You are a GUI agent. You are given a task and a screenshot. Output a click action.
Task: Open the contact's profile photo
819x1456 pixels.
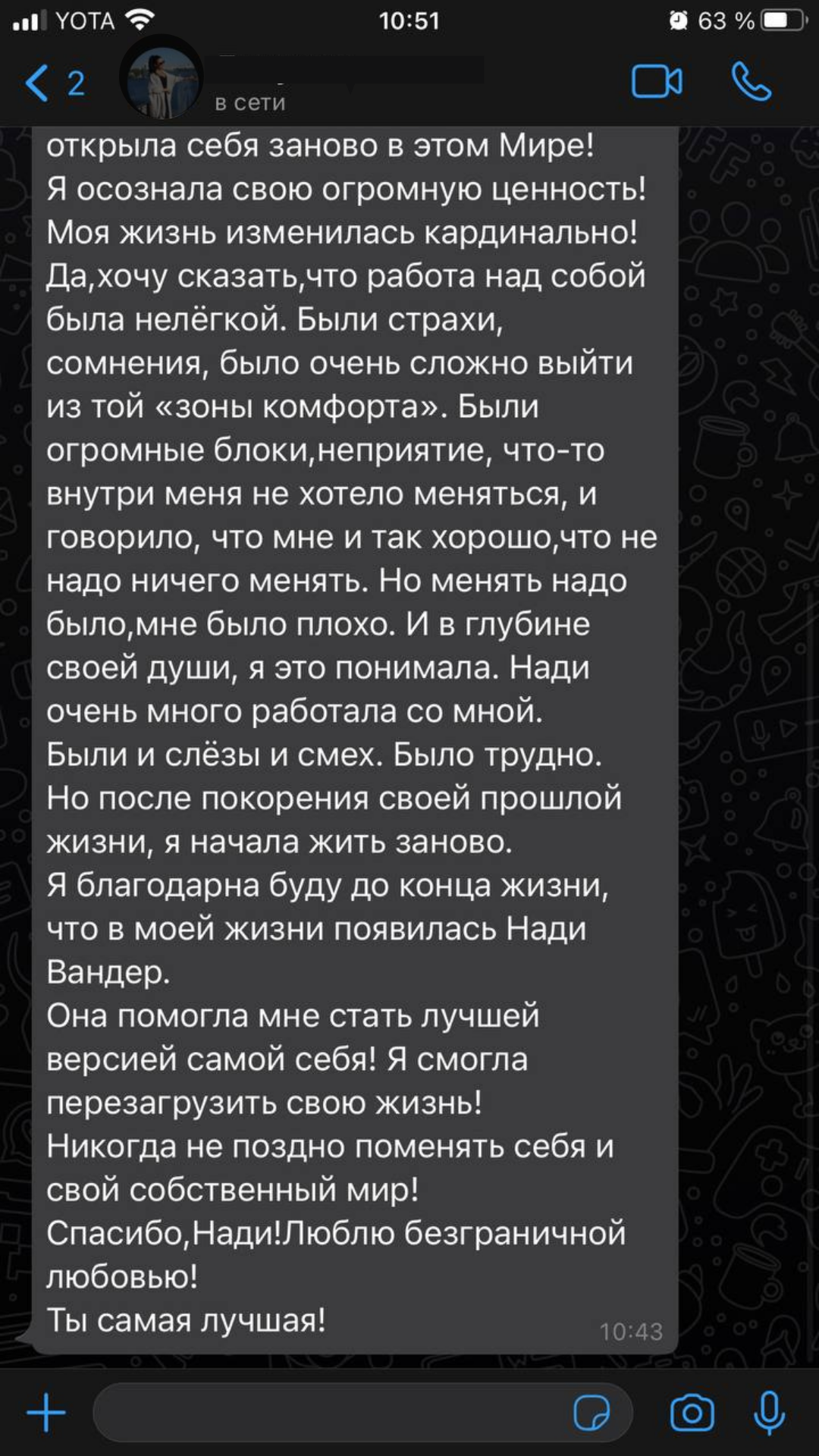point(162,78)
